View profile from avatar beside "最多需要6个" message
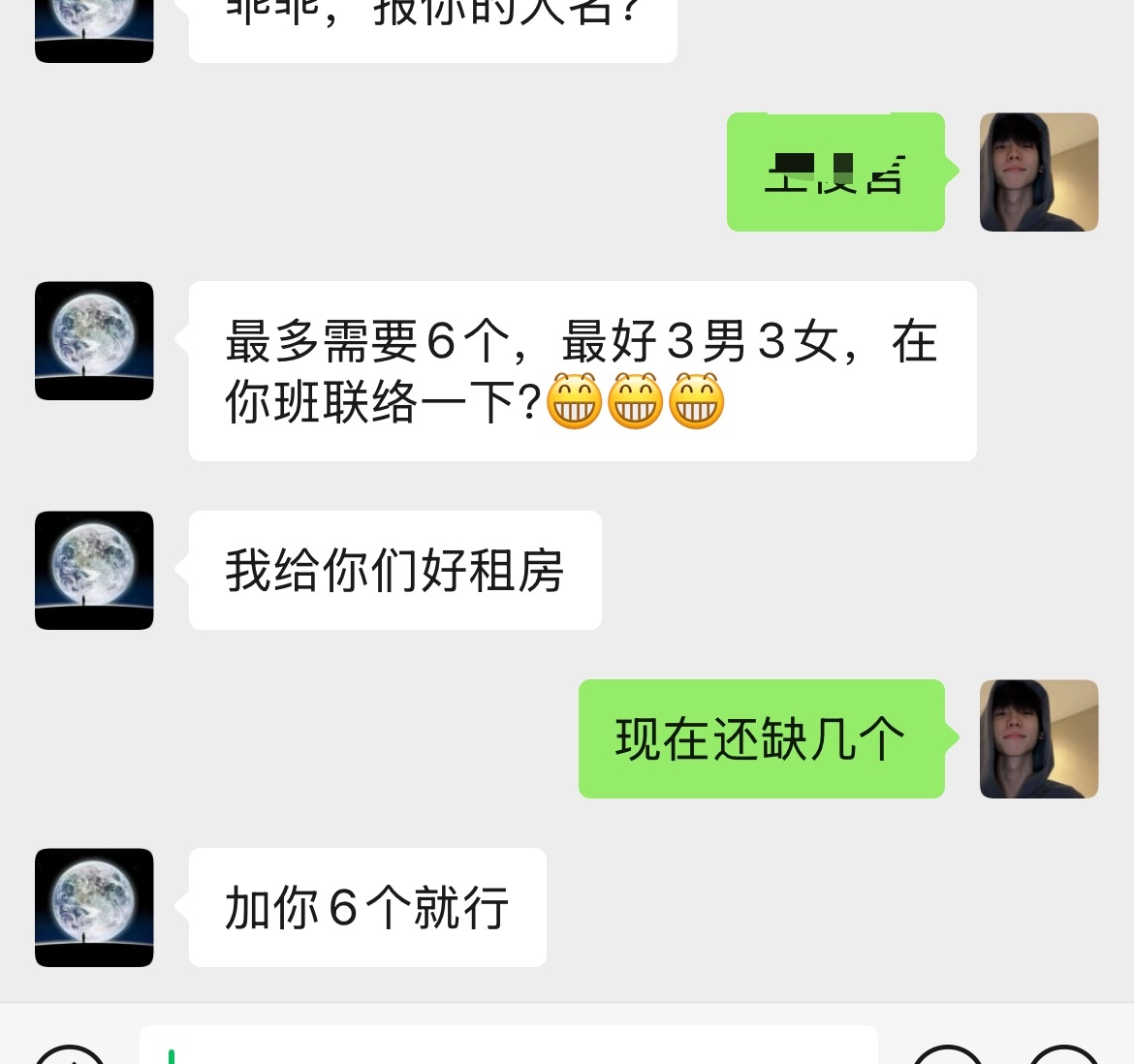This screenshot has width=1134, height=1064. coord(94,340)
